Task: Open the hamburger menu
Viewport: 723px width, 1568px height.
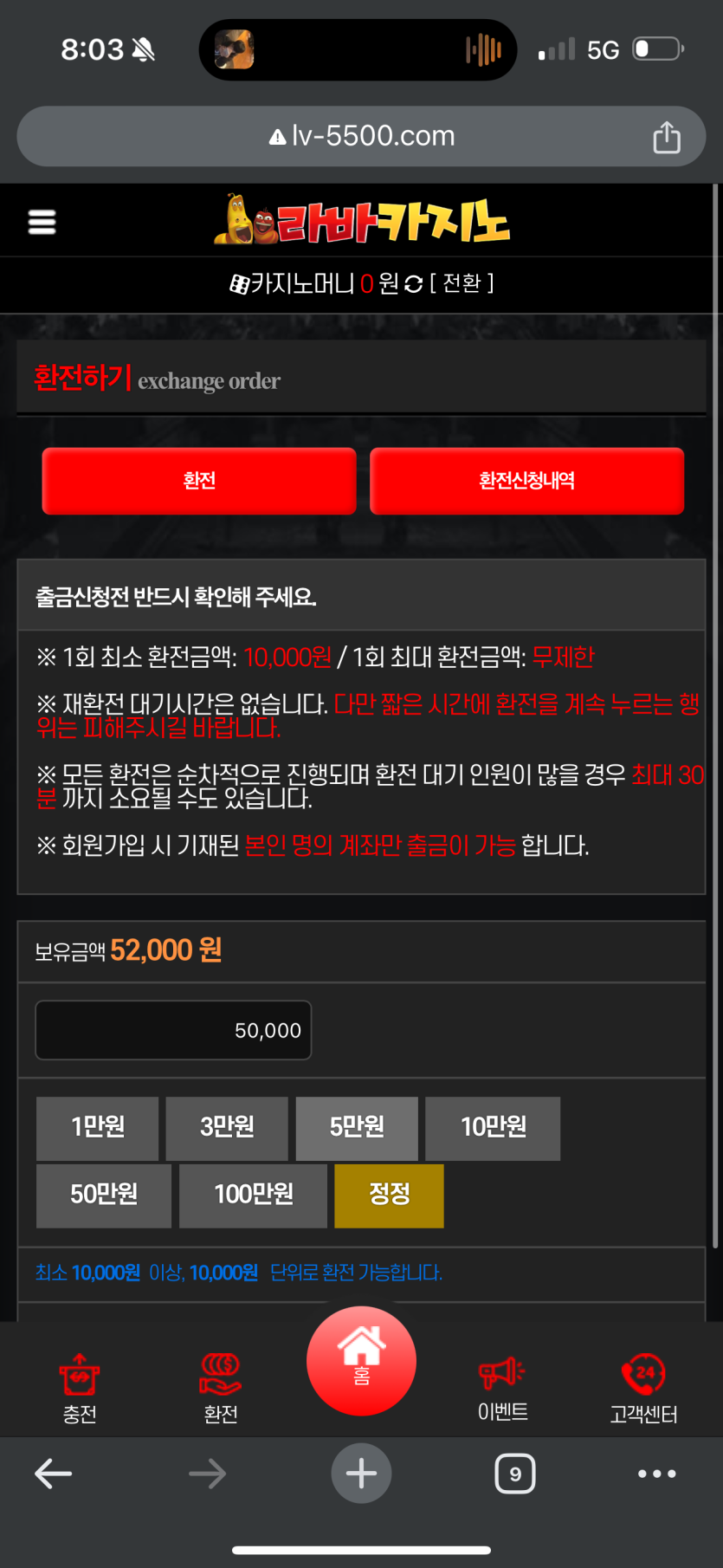Action: (x=42, y=222)
